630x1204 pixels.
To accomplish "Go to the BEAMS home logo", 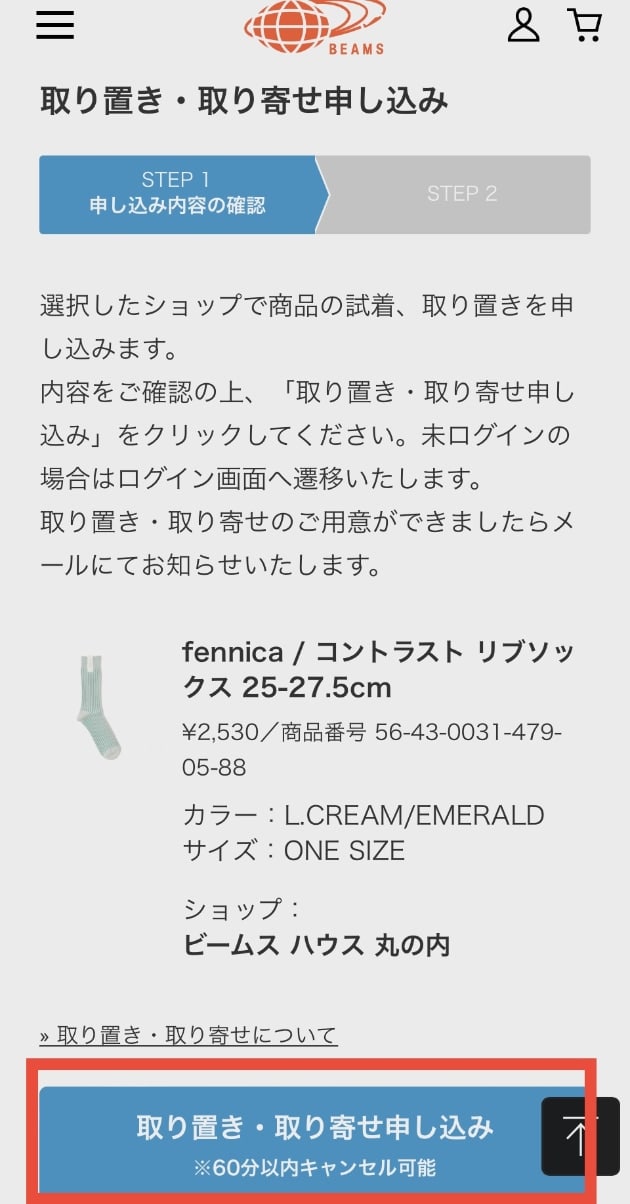I will (315, 27).
